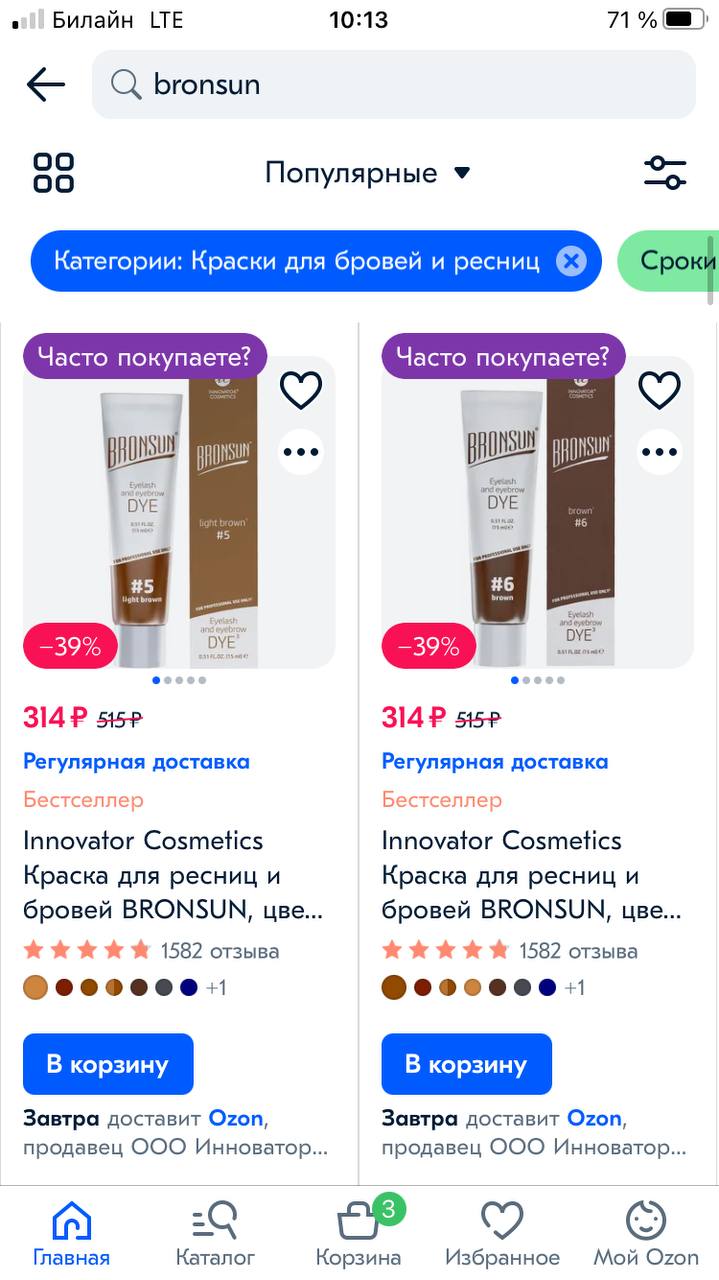Open the #6 brown dye product card

click(x=538, y=512)
